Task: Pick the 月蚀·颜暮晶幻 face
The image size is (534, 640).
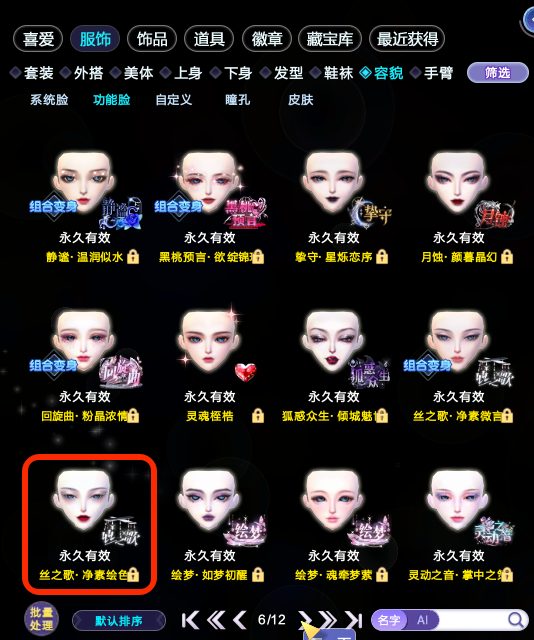Action: [459, 205]
